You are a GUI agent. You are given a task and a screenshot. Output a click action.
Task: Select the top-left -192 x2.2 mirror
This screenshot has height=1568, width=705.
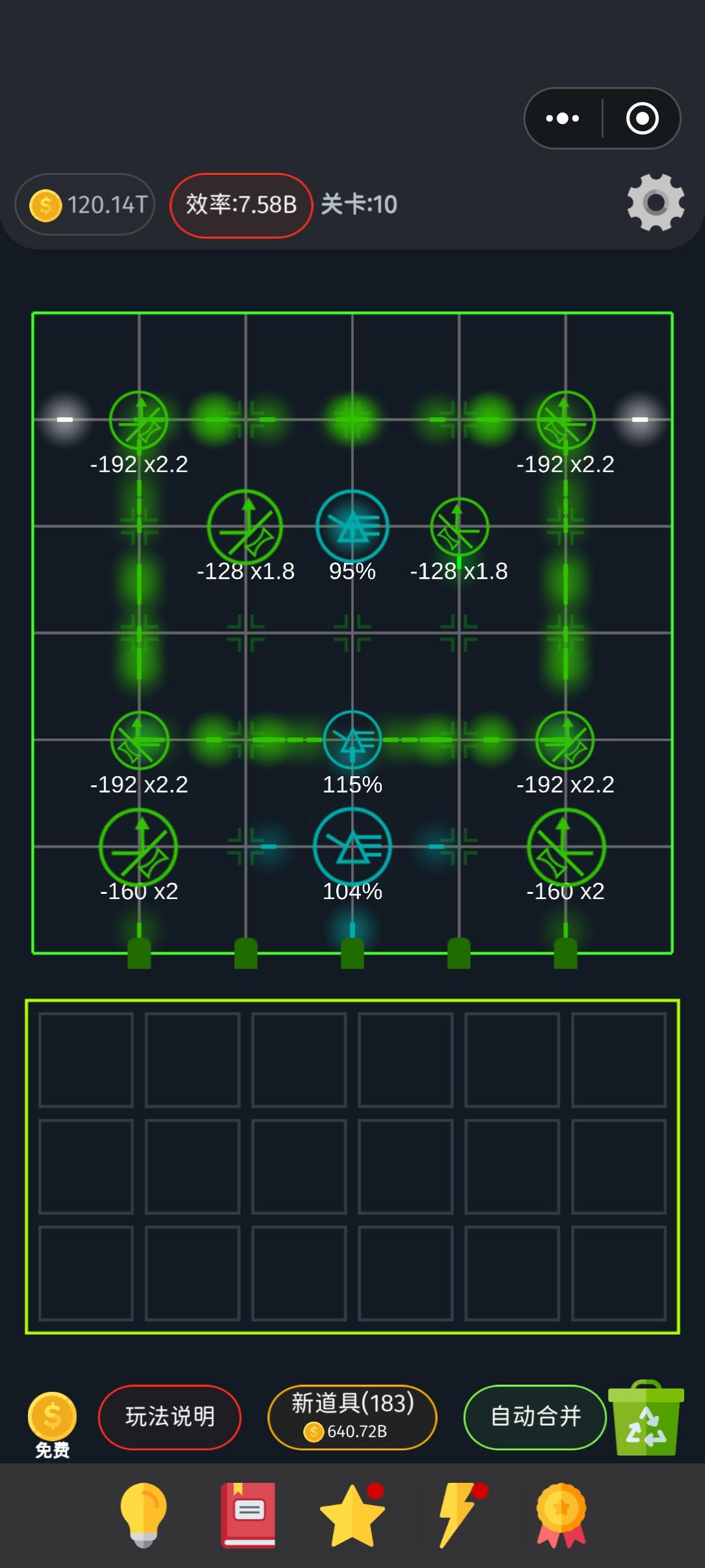click(x=139, y=420)
